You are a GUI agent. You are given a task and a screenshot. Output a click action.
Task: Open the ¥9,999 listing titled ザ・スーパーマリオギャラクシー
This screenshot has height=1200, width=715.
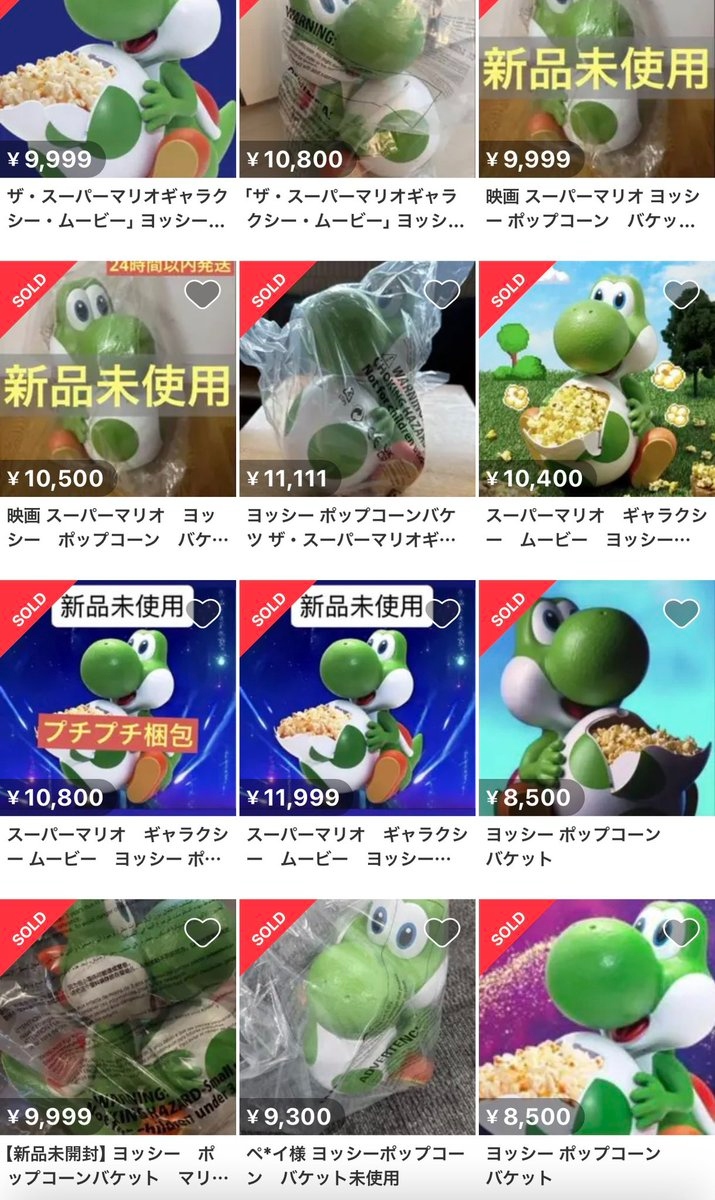tap(118, 89)
